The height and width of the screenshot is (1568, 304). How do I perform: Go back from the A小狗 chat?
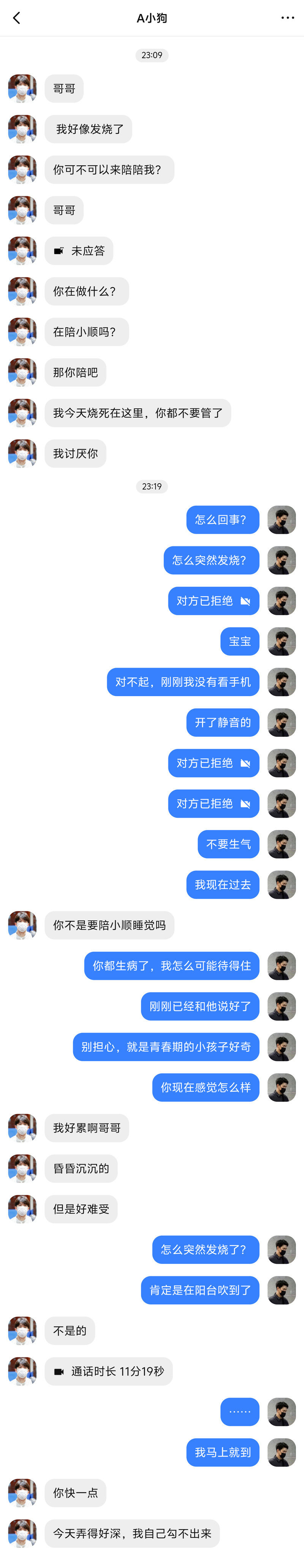16,18
